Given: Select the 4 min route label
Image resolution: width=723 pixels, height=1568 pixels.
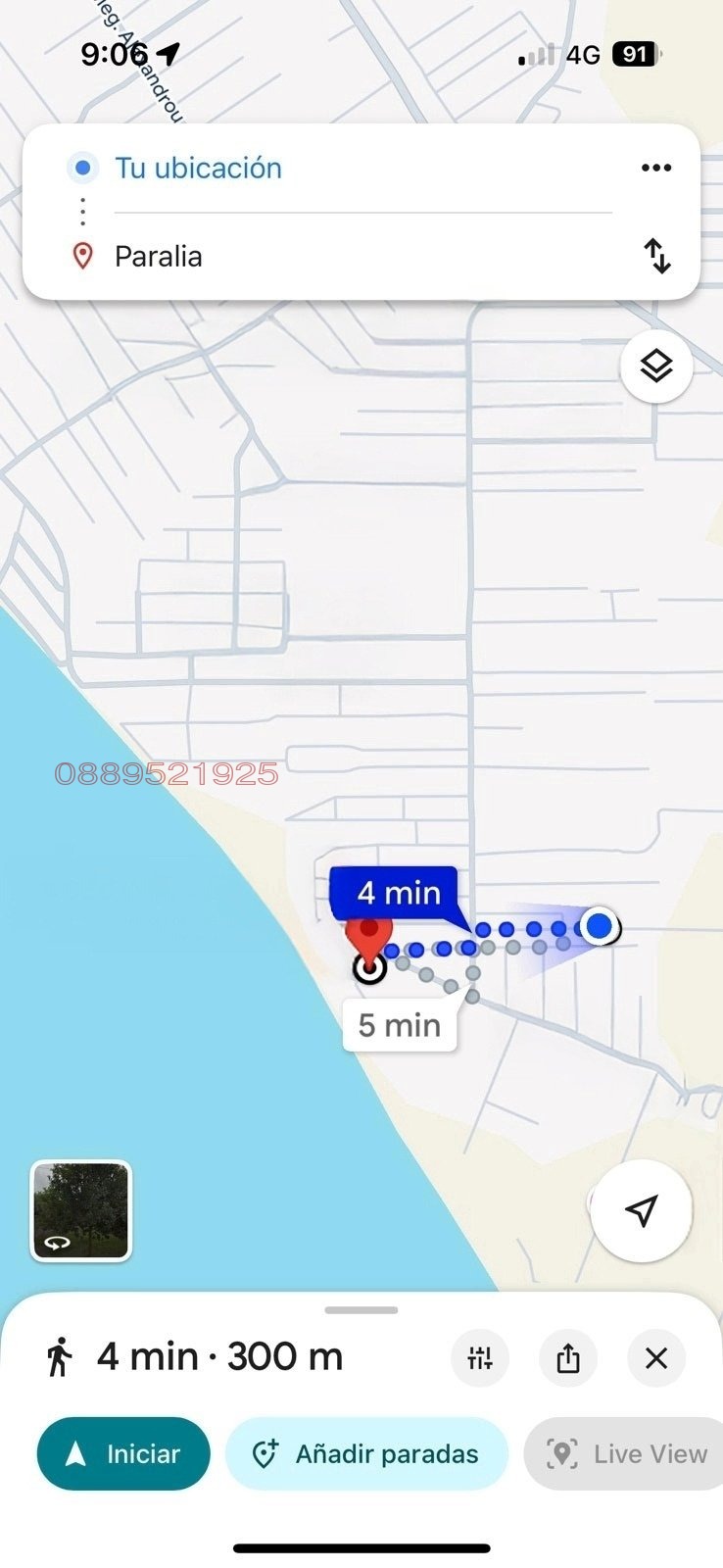Looking at the screenshot, I should click(395, 893).
